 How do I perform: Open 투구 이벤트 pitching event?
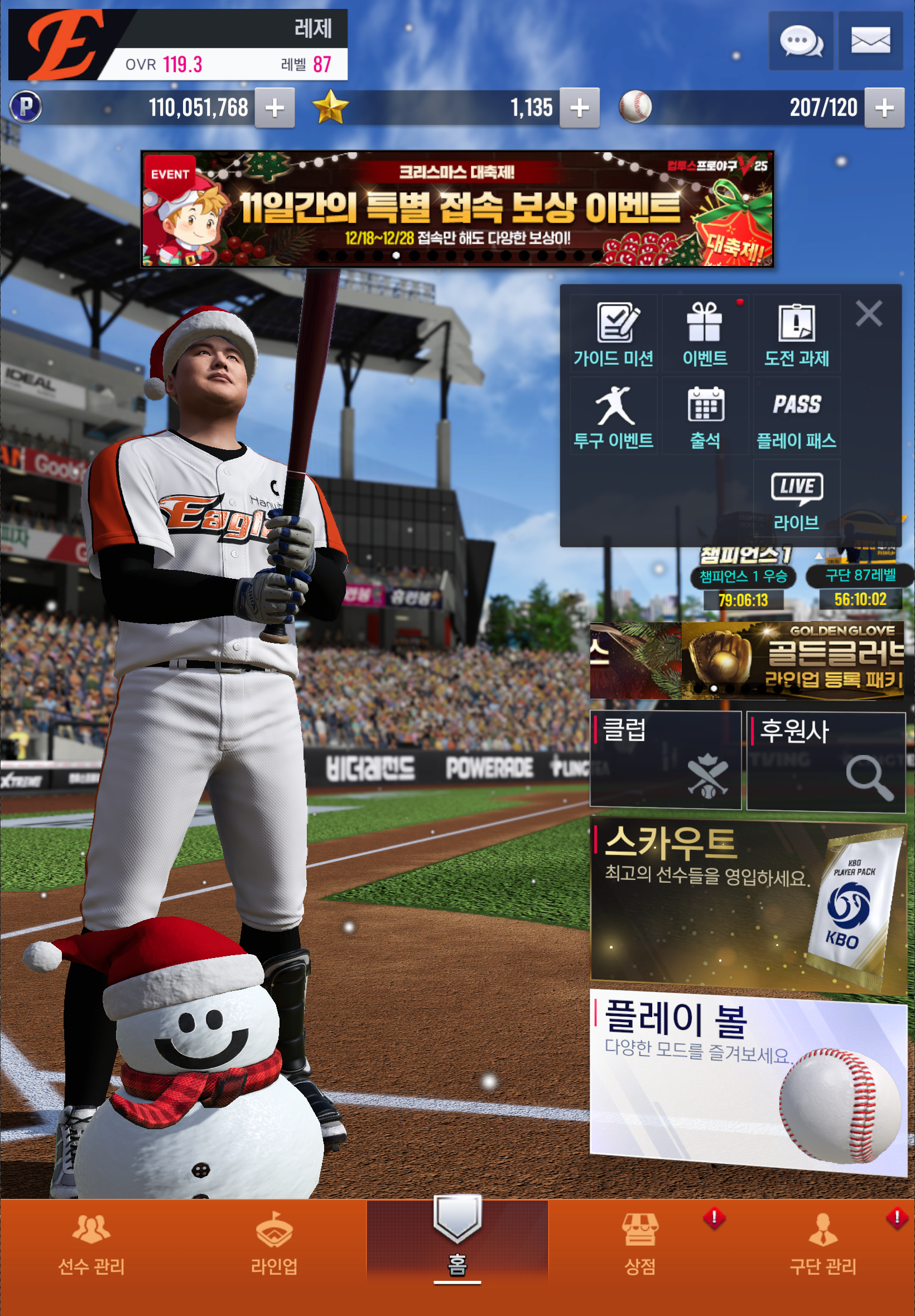coord(613,417)
